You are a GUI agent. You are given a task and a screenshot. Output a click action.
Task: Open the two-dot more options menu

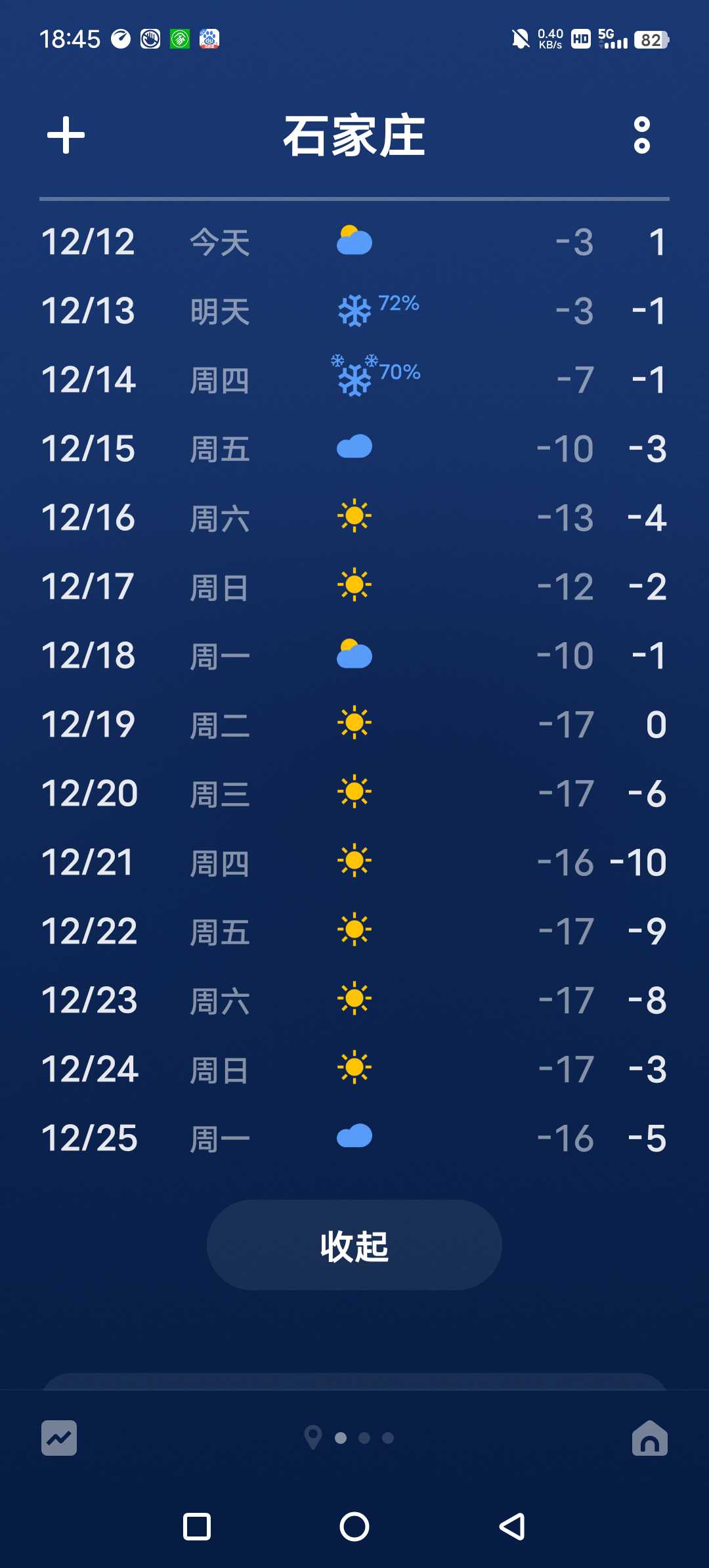tap(642, 135)
